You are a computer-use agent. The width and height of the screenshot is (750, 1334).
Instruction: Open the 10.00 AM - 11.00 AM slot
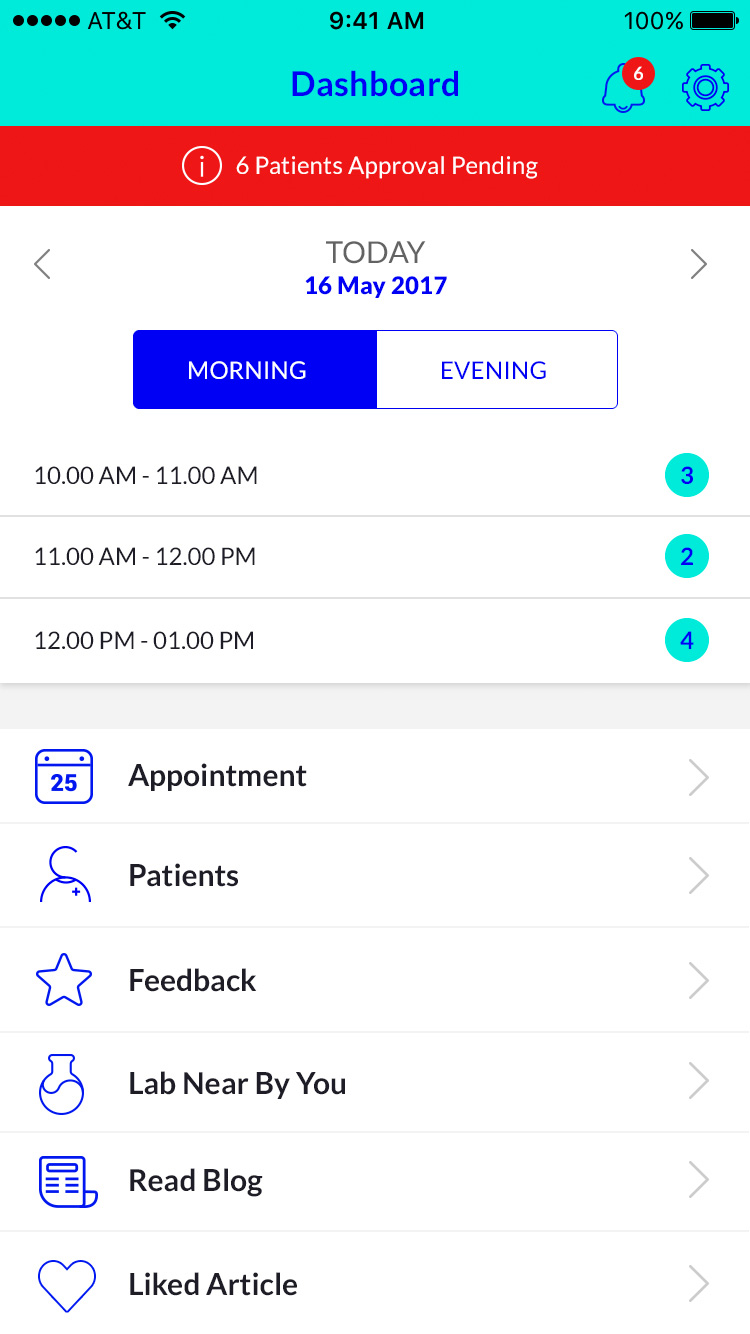pyautogui.click(x=375, y=476)
